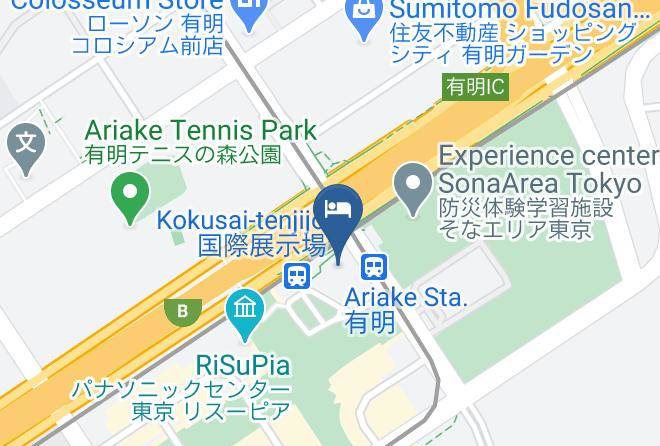The image size is (660, 446).
Task: Open the RiSuPia museum pin
Action: coord(245,314)
